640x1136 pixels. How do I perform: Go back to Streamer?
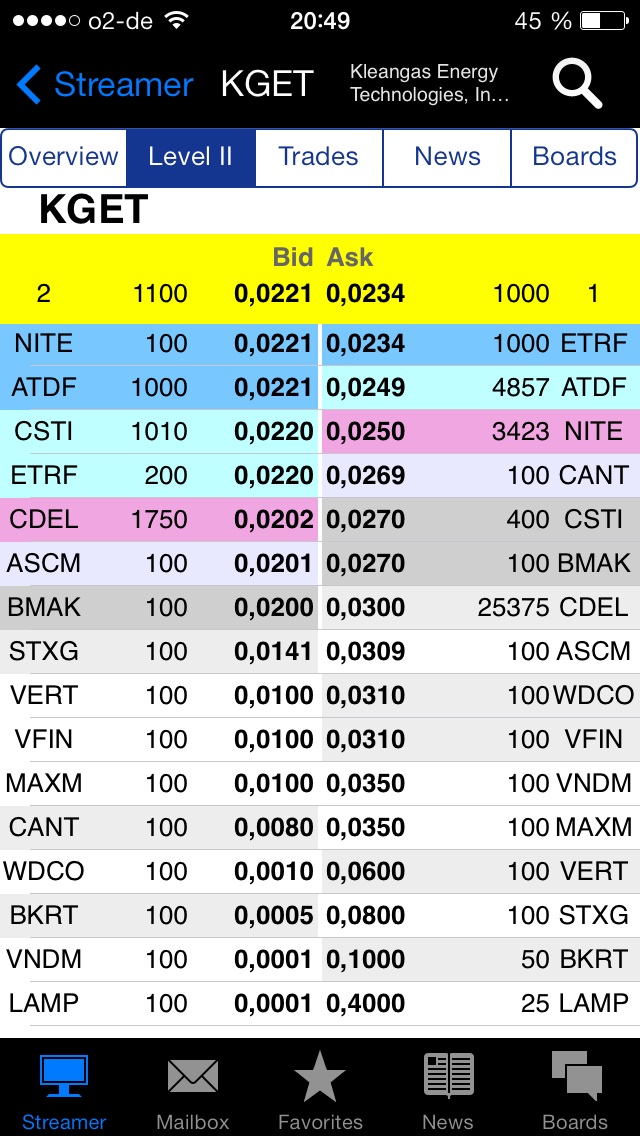click(105, 84)
